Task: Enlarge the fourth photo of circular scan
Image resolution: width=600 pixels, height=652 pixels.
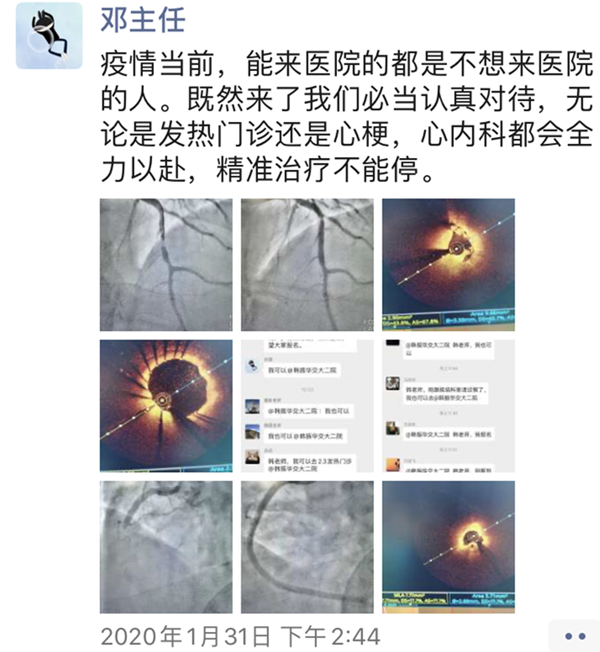Action: pos(166,407)
